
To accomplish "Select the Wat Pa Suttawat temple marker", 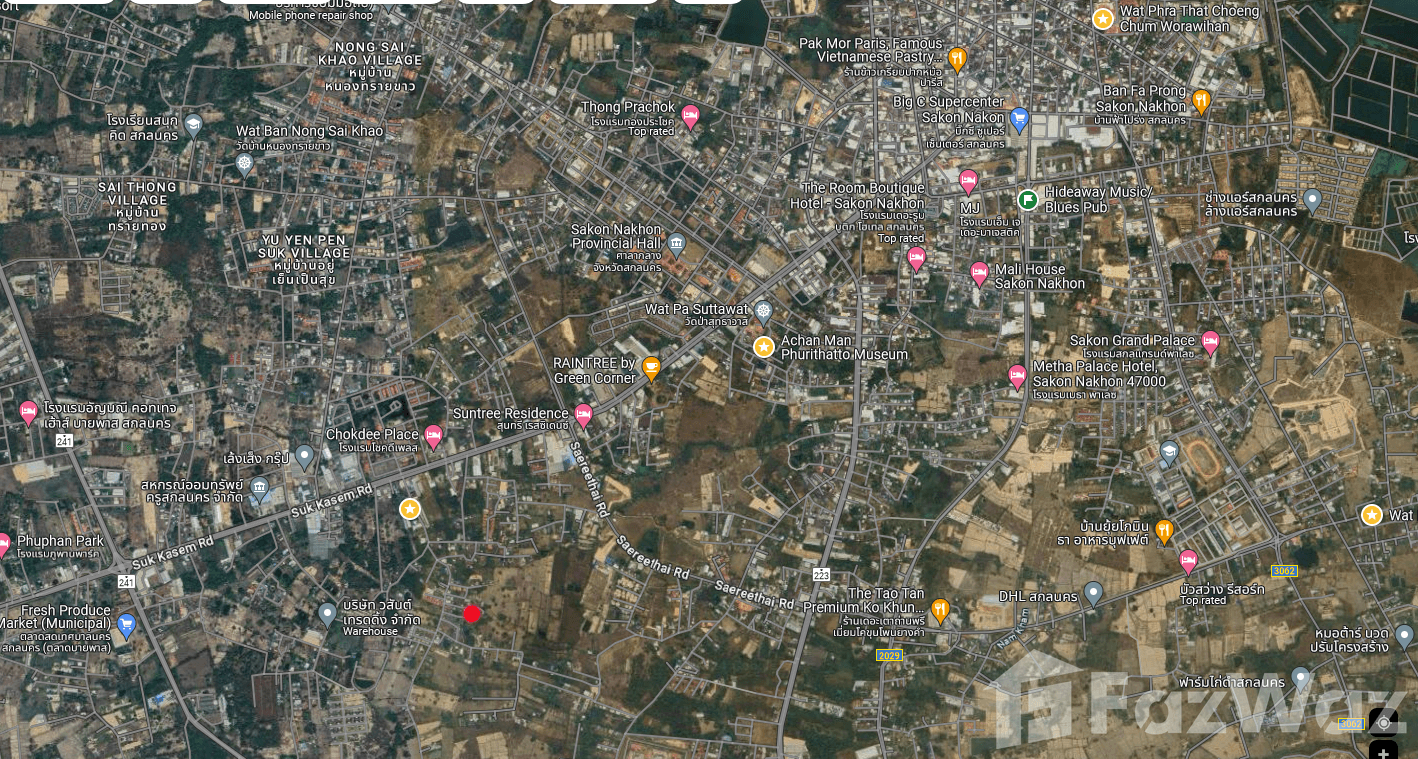I will click(763, 312).
